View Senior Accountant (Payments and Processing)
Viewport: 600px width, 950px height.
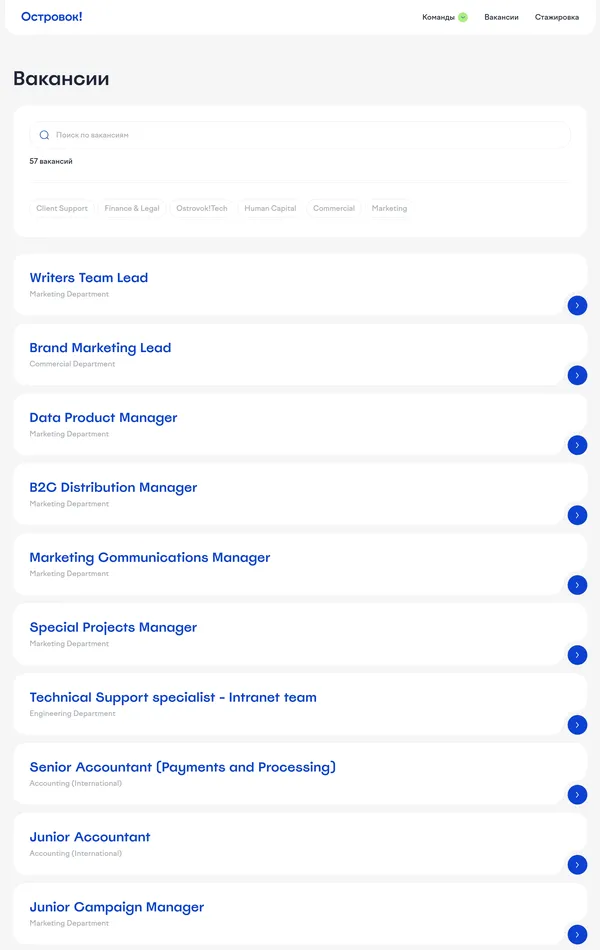coord(183,768)
